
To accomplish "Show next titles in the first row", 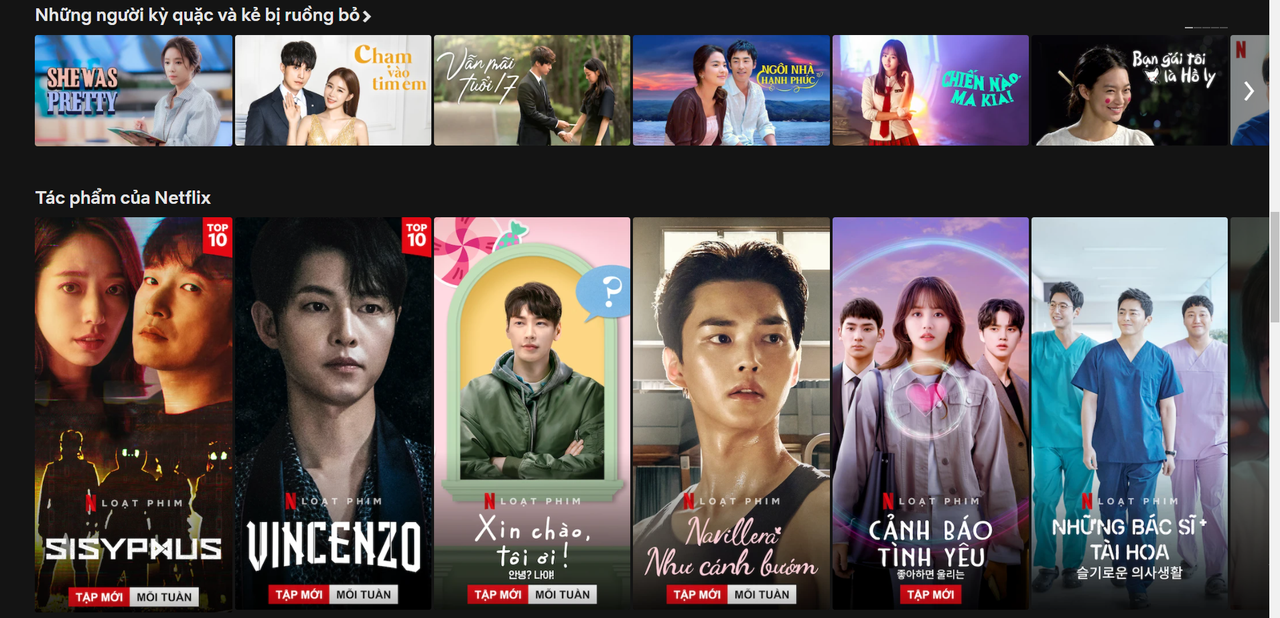I will 1248,91.
